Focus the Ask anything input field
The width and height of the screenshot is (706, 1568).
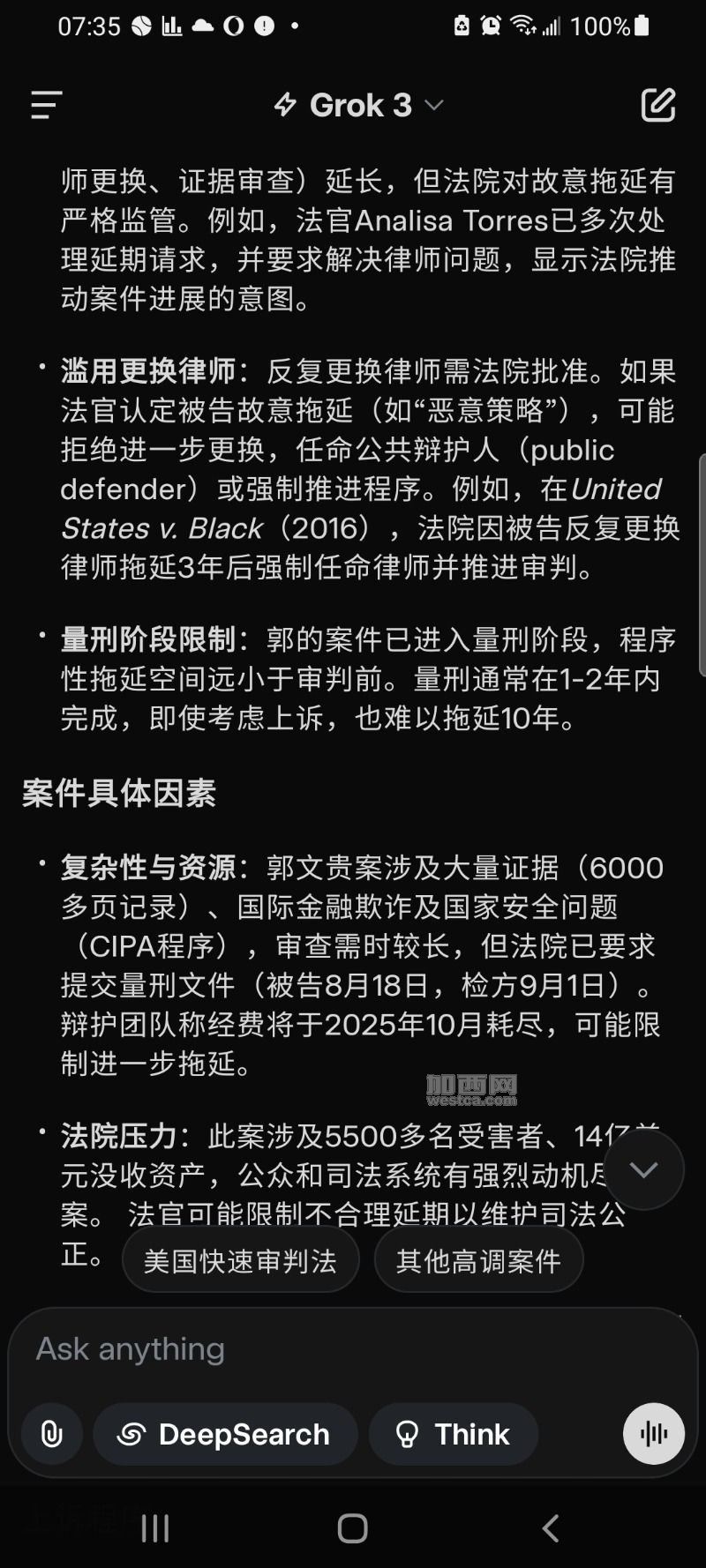point(353,1349)
